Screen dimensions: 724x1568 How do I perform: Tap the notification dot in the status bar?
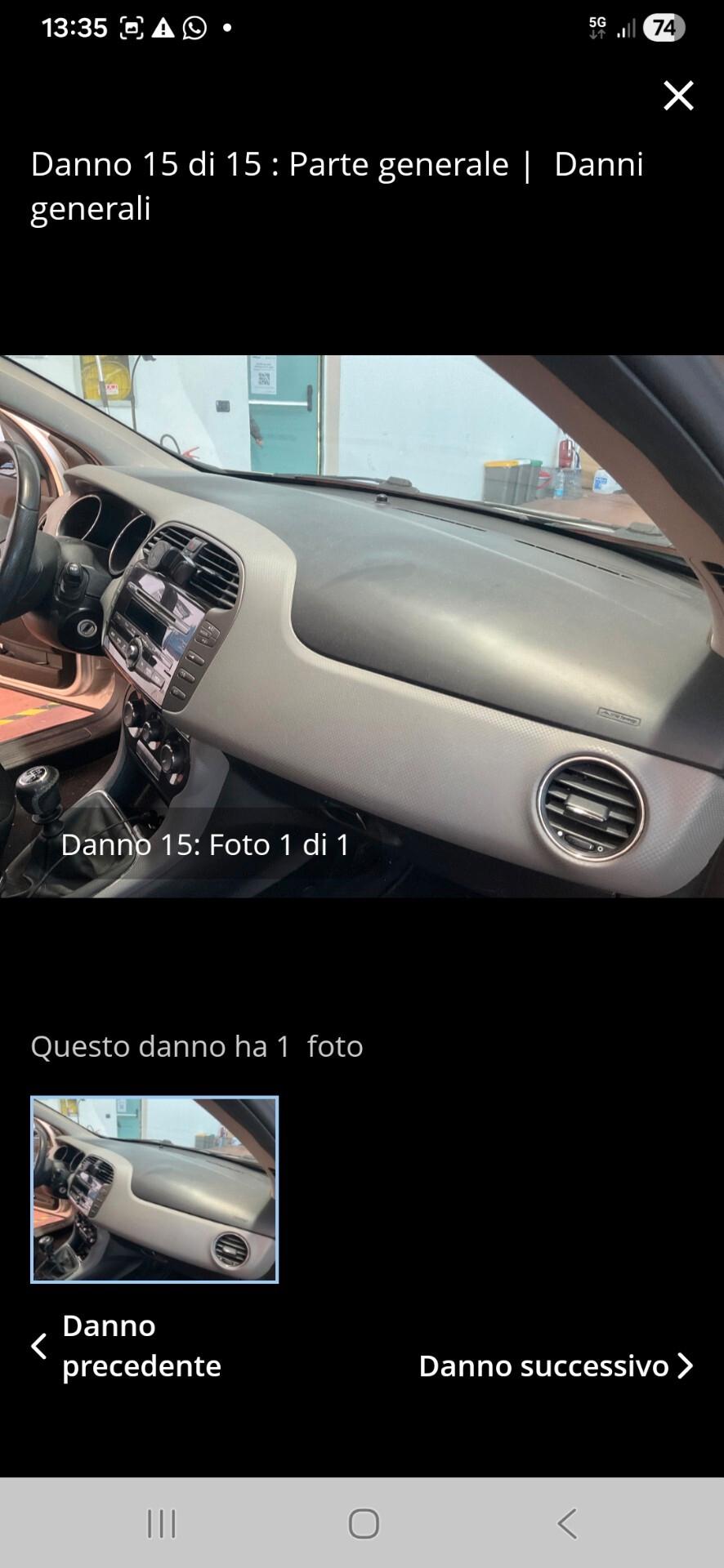[x=226, y=27]
